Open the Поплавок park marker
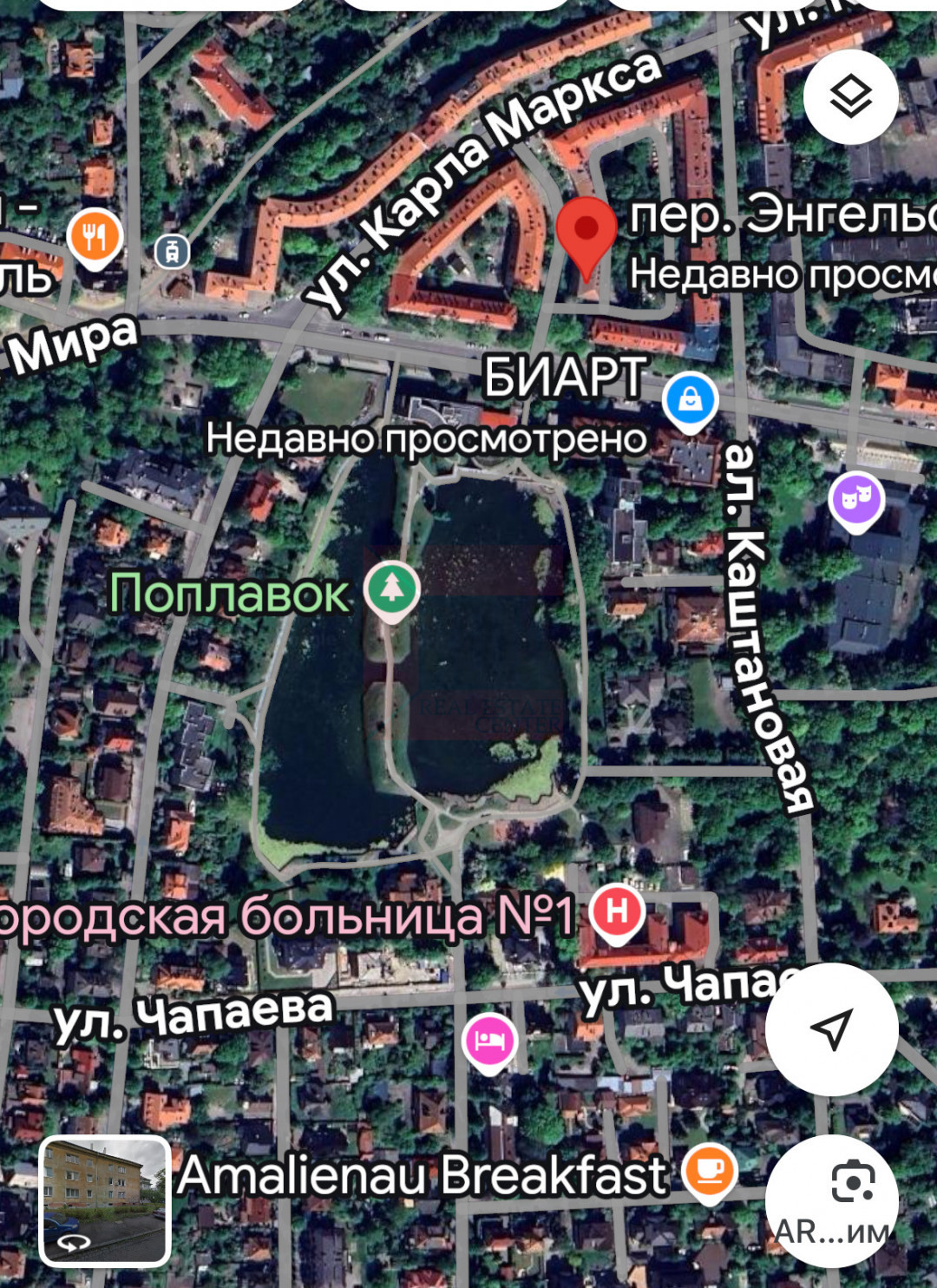Viewport: 937px width, 1288px height. click(x=392, y=588)
